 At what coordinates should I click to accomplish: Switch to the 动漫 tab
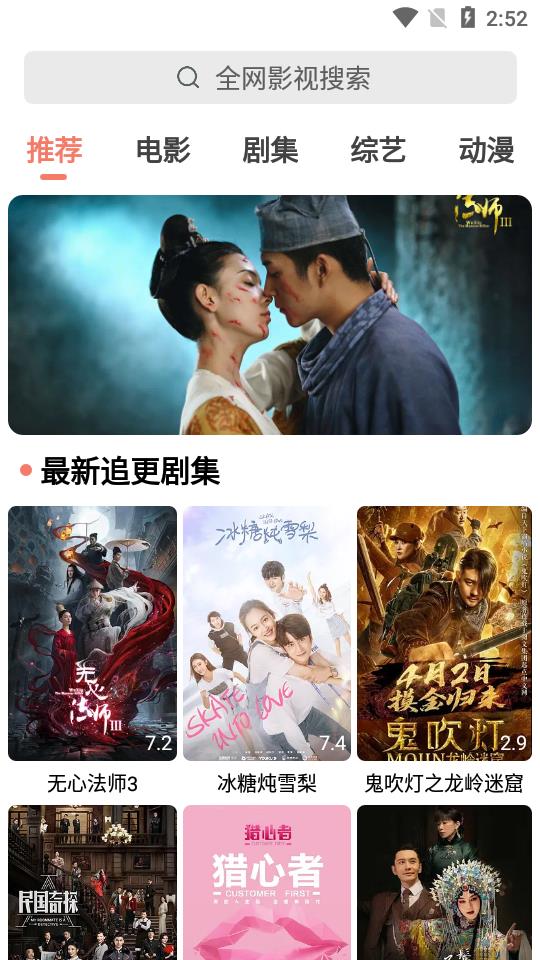(x=486, y=150)
